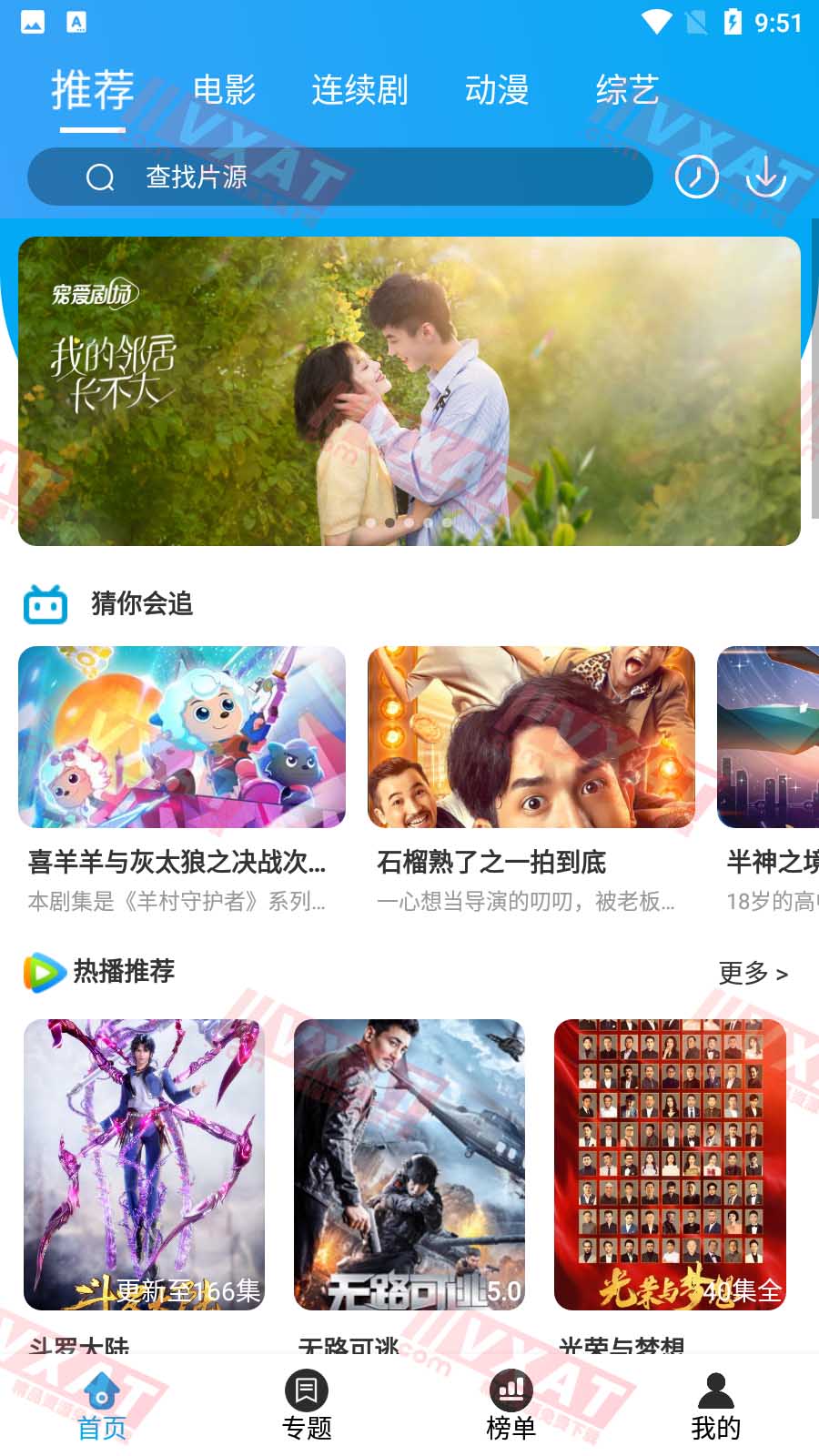
Task: Tap the 查找片源 search input field
Action: (x=273, y=177)
